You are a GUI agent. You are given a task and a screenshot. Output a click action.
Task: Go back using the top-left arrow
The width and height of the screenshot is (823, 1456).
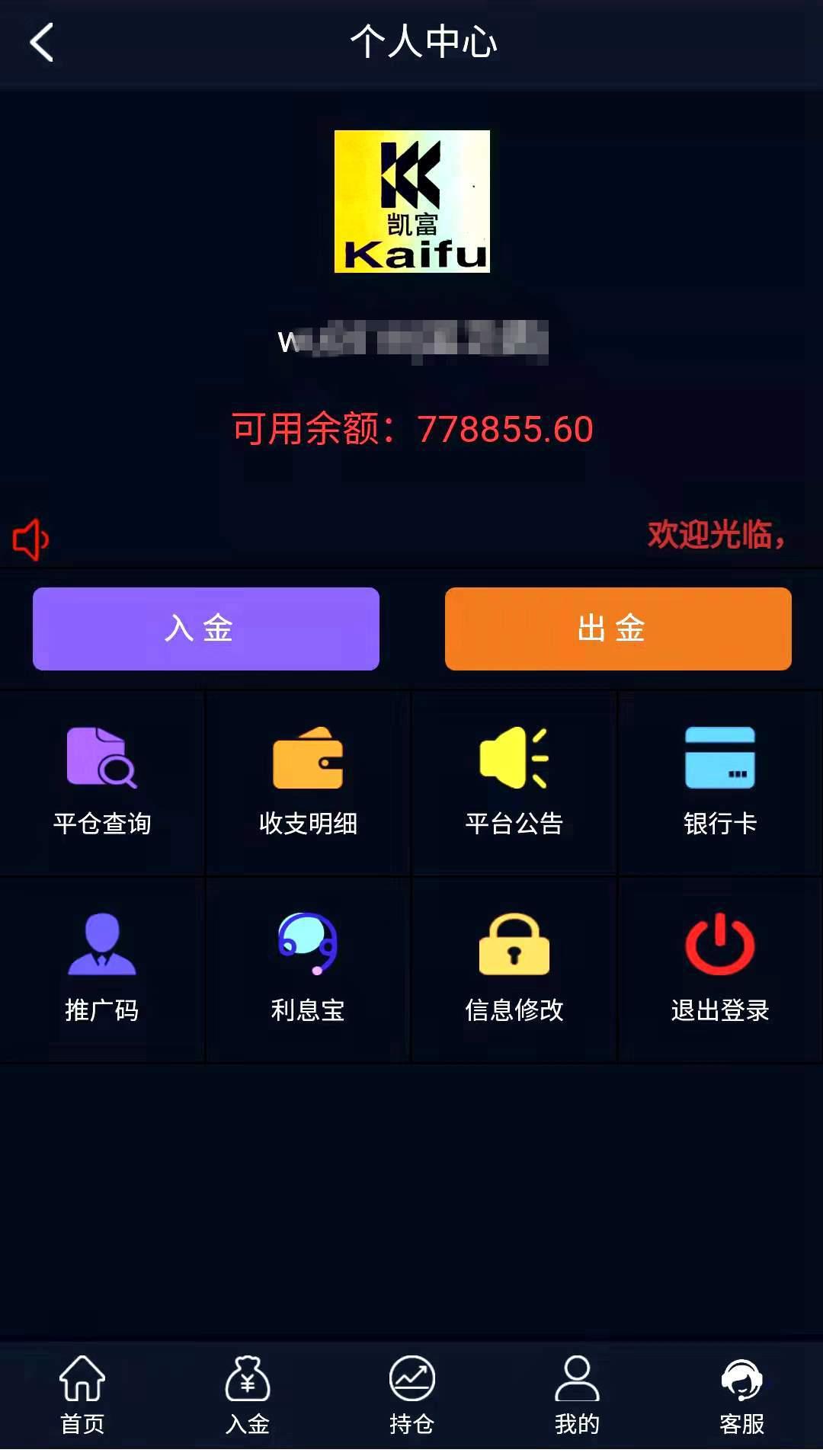pyautogui.click(x=42, y=42)
